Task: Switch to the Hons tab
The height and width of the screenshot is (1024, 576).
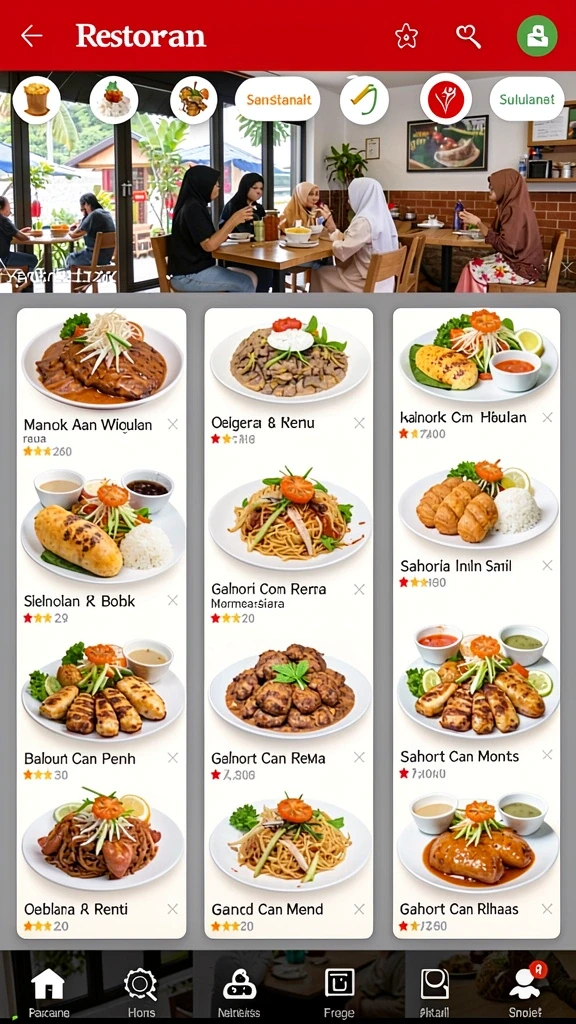Action: point(140,991)
